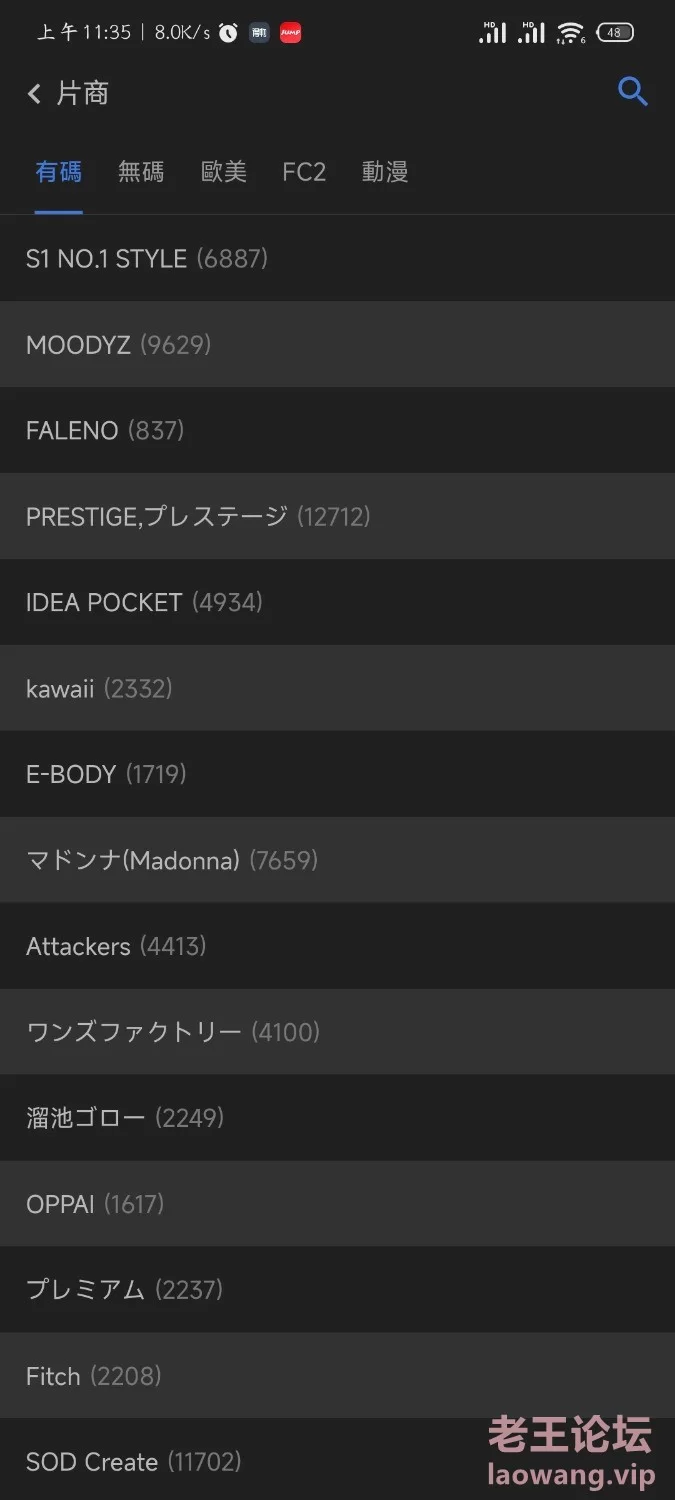The height and width of the screenshot is (1500, 675).
Task: Open the search magnifier icon
Action: click(633, 92)
